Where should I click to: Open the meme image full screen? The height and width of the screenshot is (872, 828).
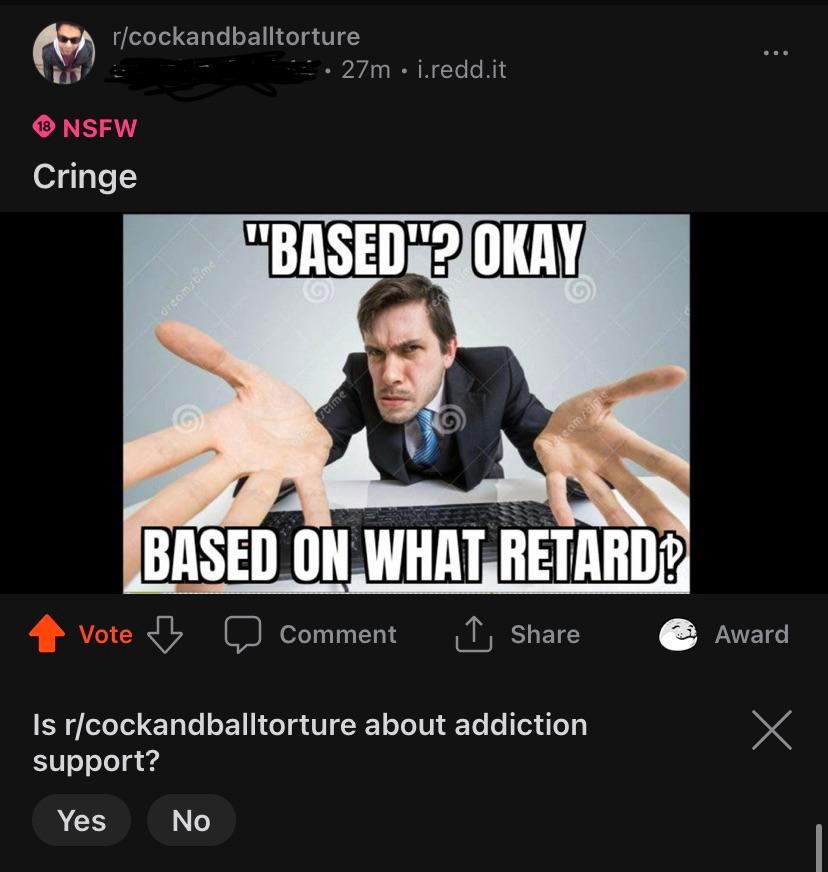406,403
